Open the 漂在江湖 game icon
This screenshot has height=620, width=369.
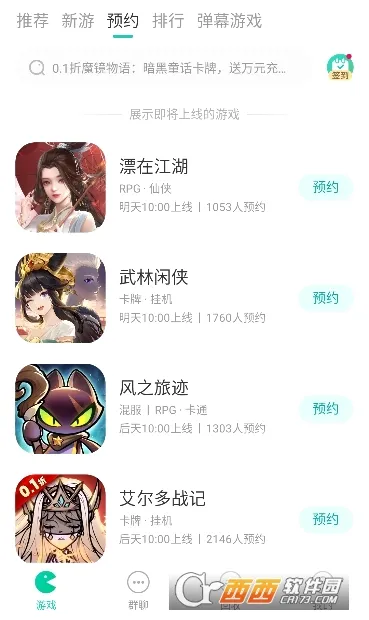(x=61, y=187)
